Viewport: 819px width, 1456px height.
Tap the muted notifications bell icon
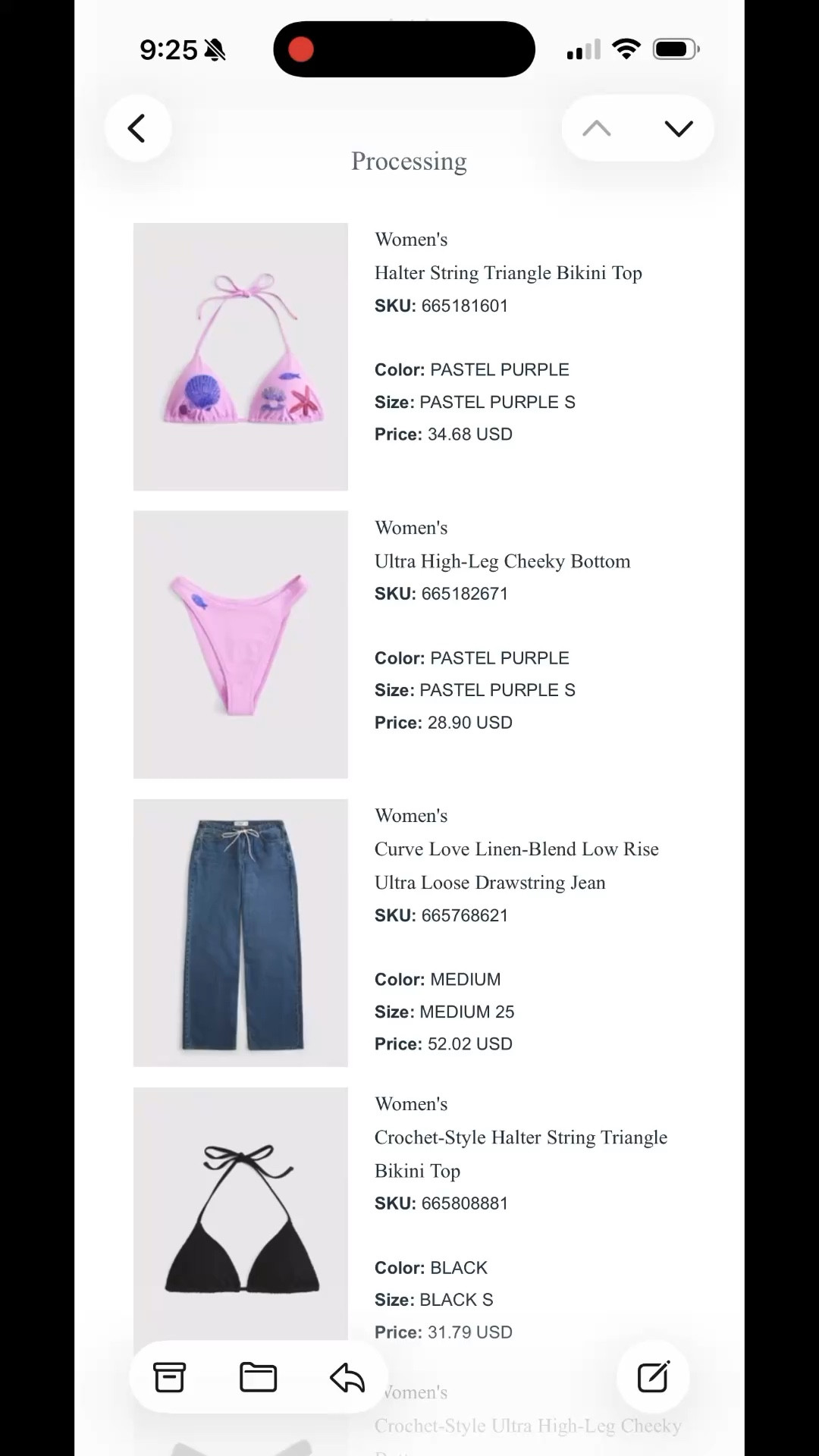[215, 50]
